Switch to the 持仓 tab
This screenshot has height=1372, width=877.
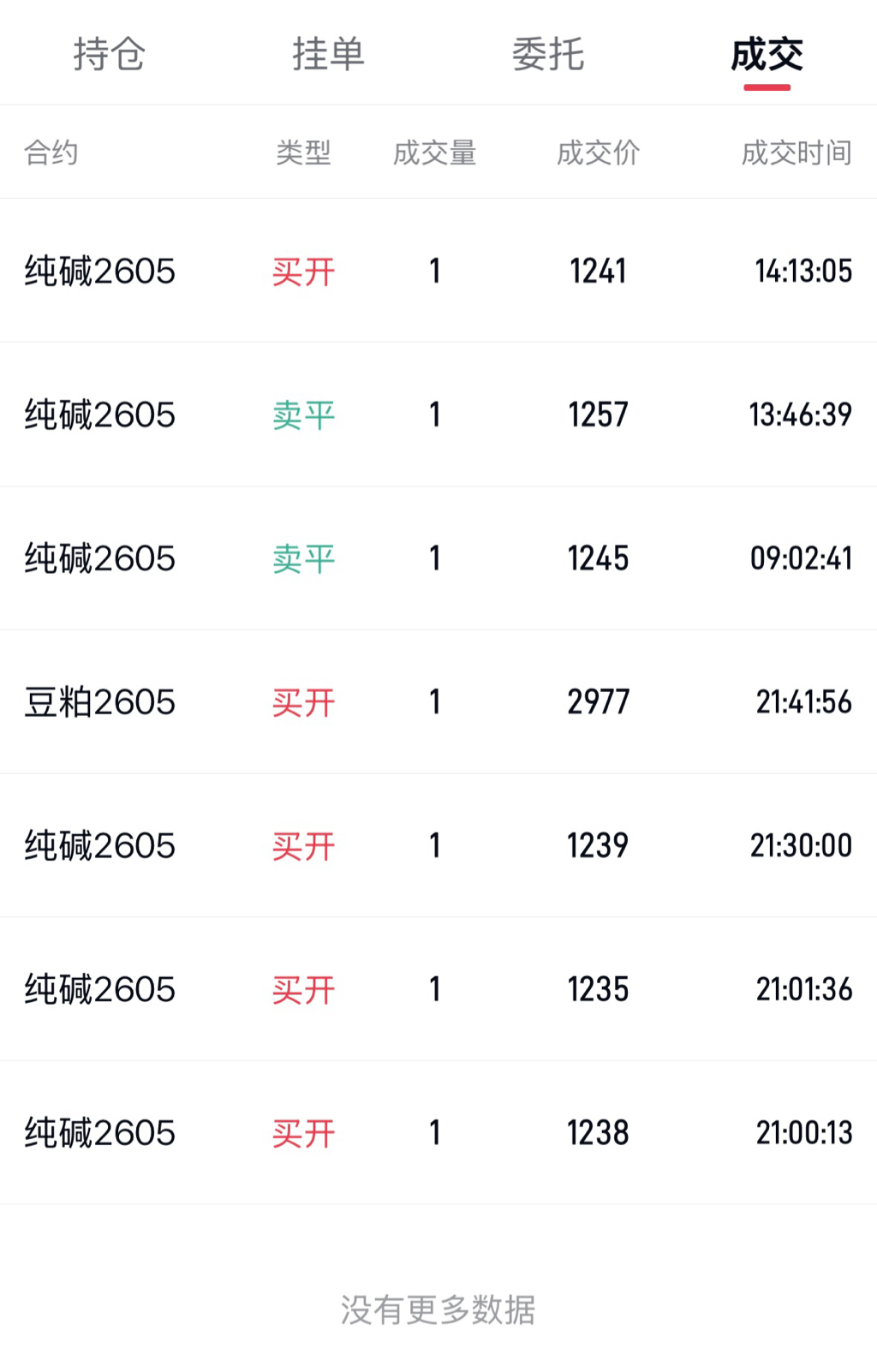coord(110,55)
